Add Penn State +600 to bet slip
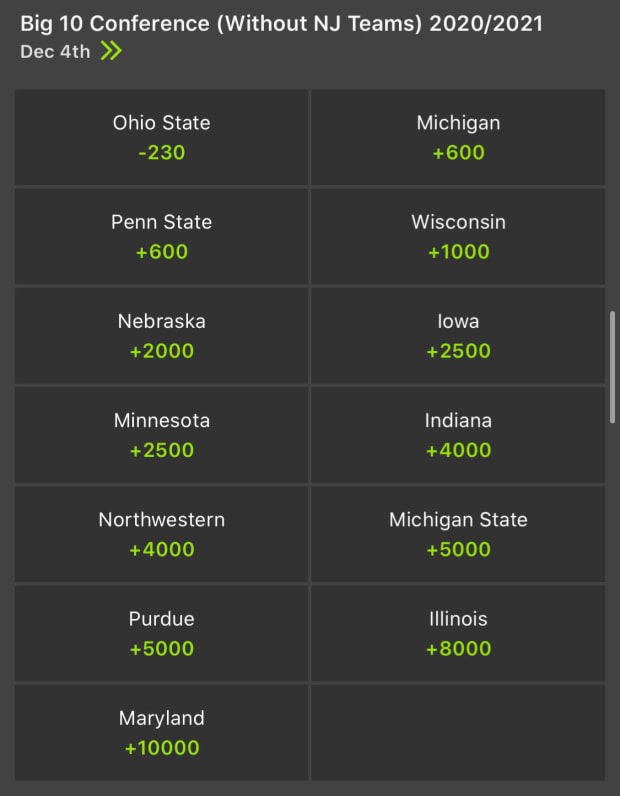 pos(162,237)
